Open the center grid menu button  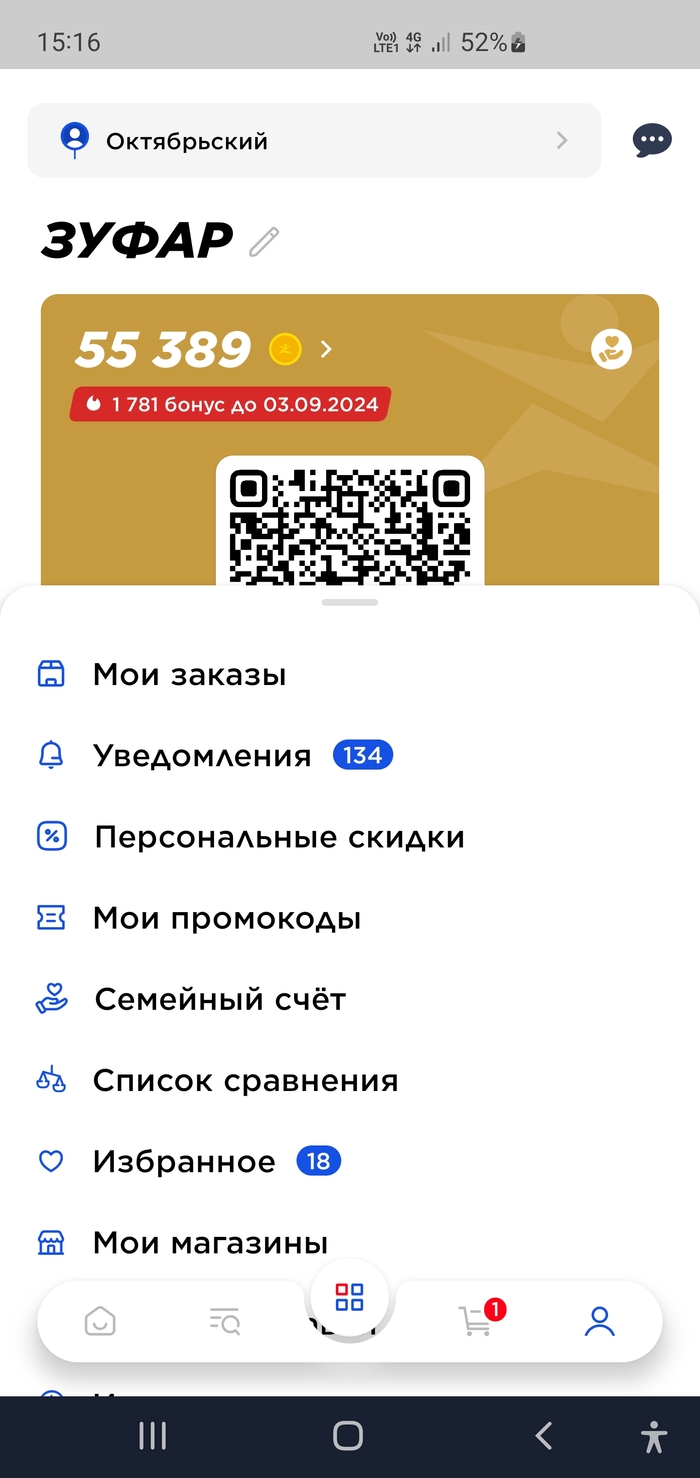[x=350, y=1298]
